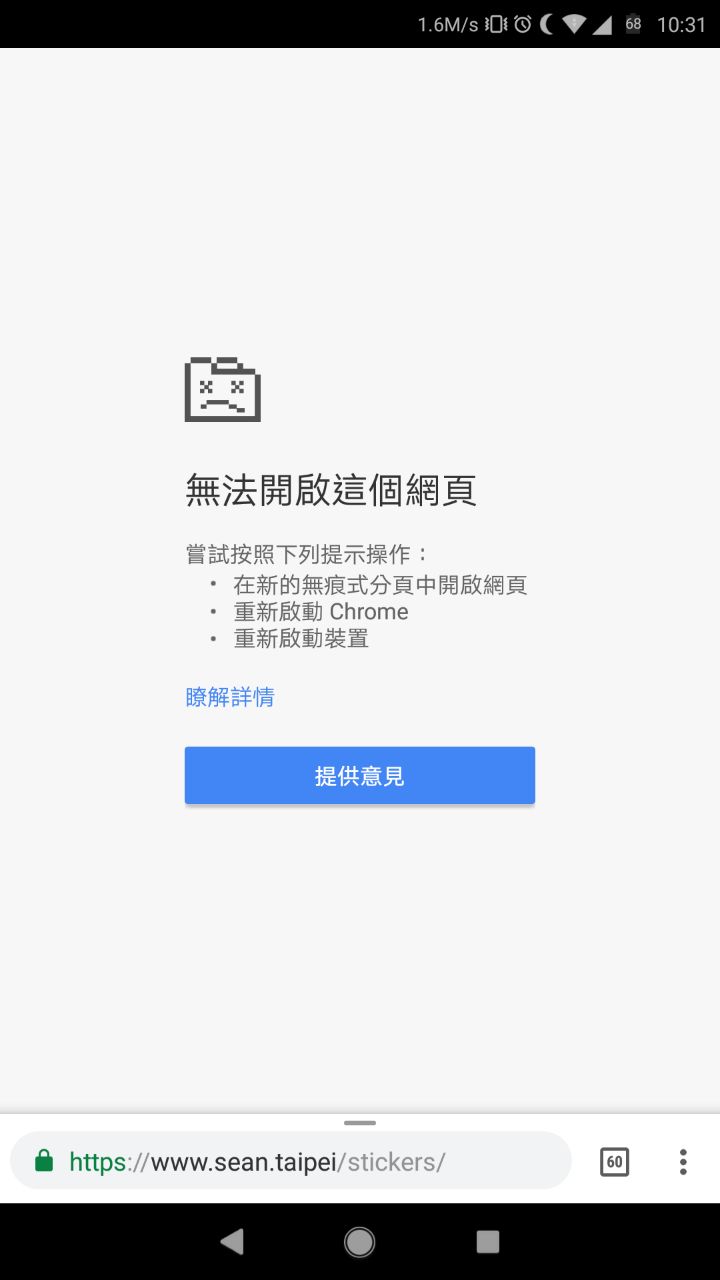
Task: Go to the home screen
Action: [360, 1242]
